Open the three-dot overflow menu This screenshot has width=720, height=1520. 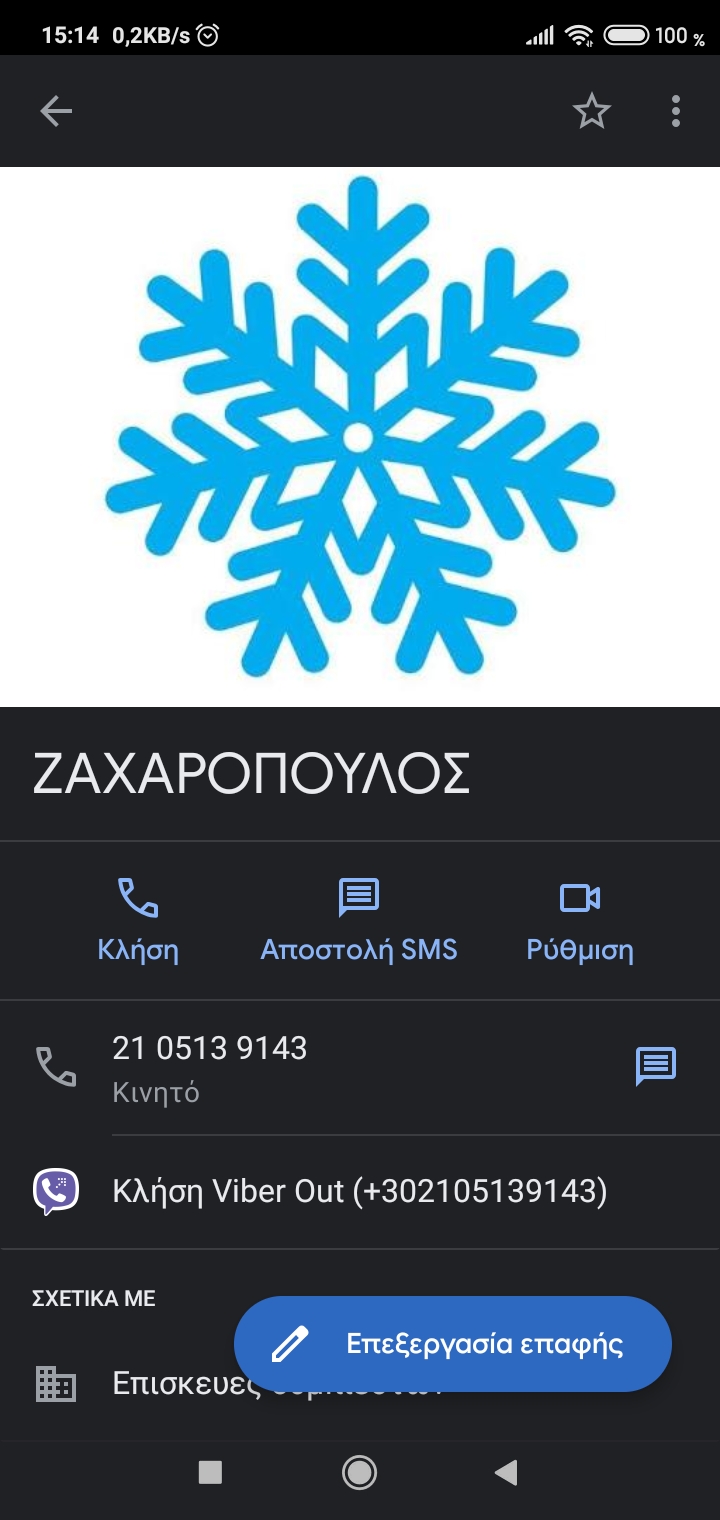(676, 111)
